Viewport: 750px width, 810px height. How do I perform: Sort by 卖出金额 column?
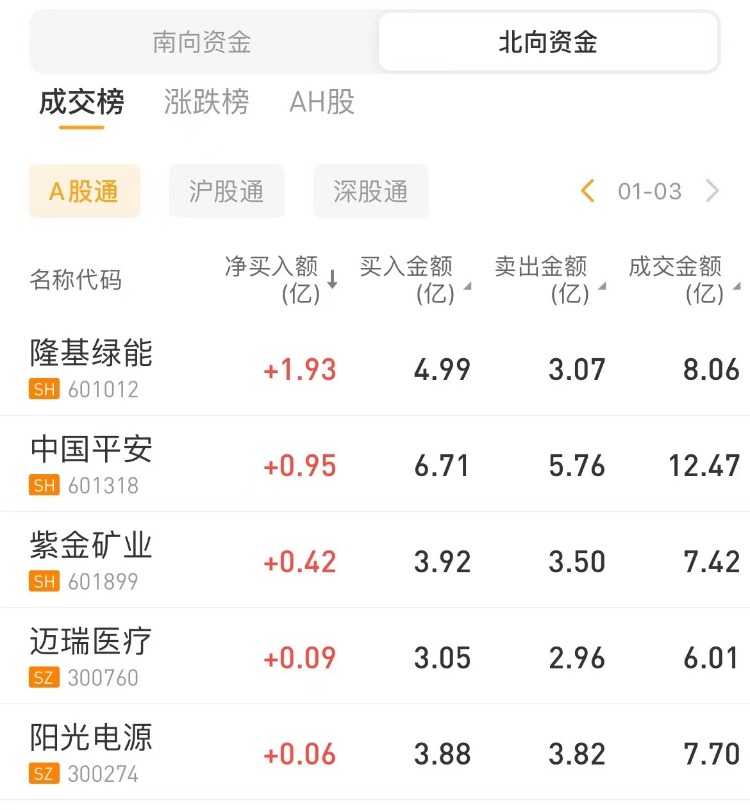pyautogui.click(x=547, y=280)
